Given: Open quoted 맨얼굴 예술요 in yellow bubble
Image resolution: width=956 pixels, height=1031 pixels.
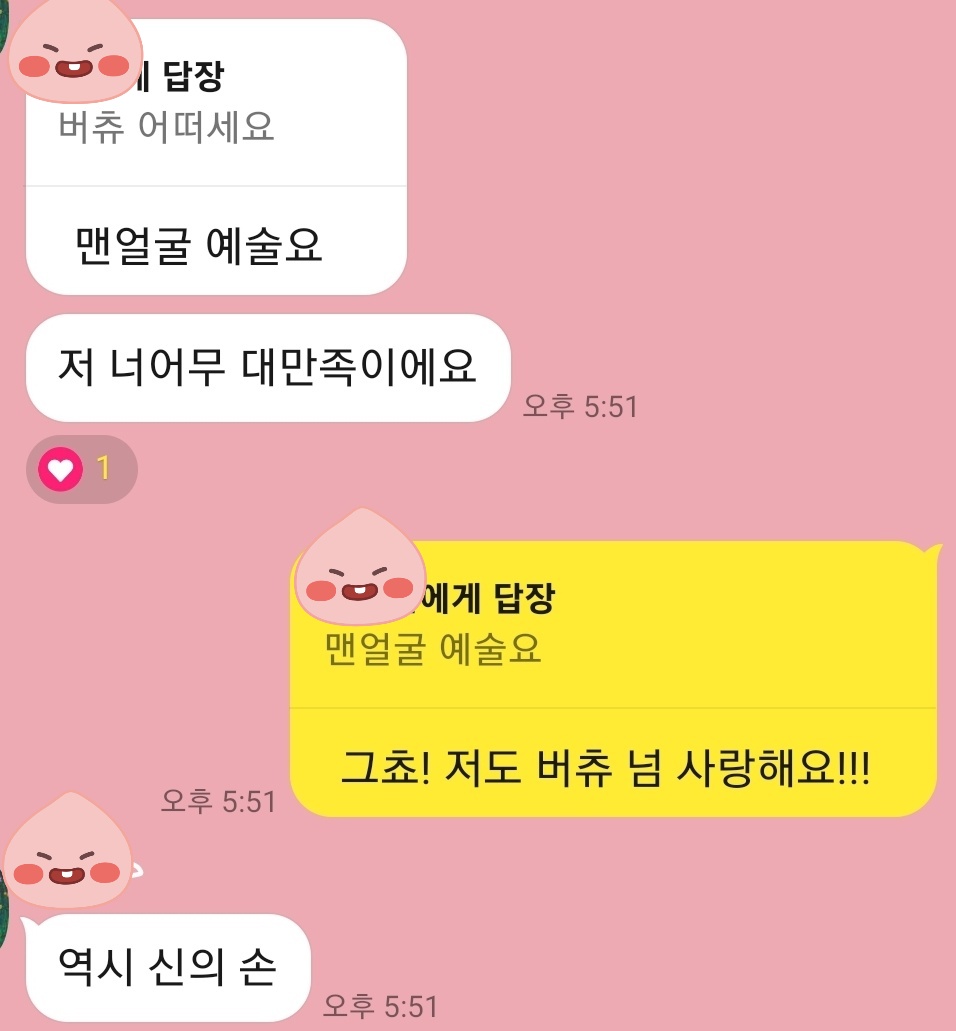Looking at the screenshot, I should 434,650.
